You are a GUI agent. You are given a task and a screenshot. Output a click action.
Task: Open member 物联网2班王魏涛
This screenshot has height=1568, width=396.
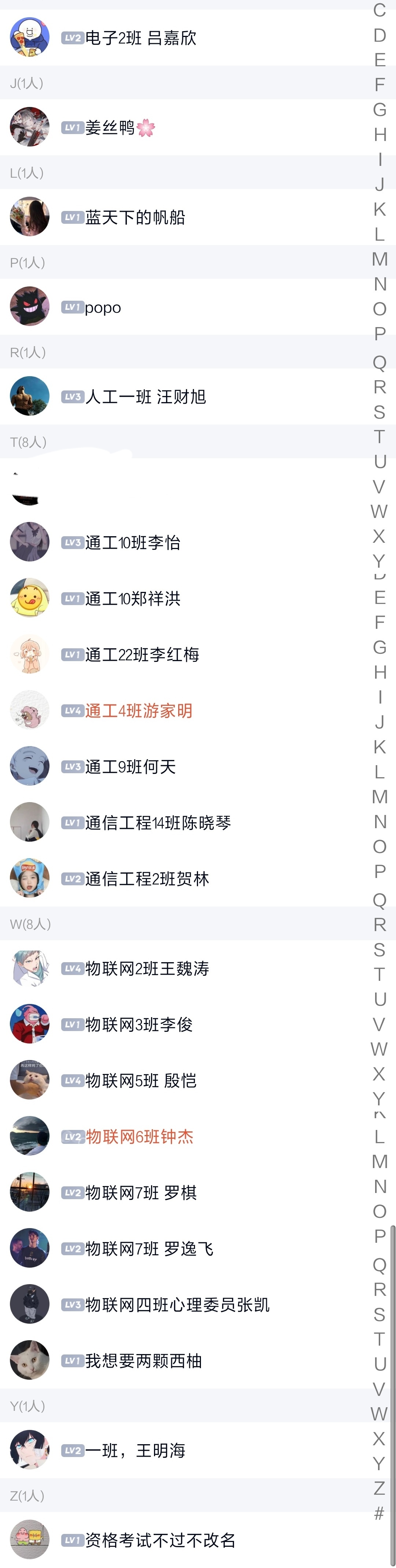pos(147,968)
